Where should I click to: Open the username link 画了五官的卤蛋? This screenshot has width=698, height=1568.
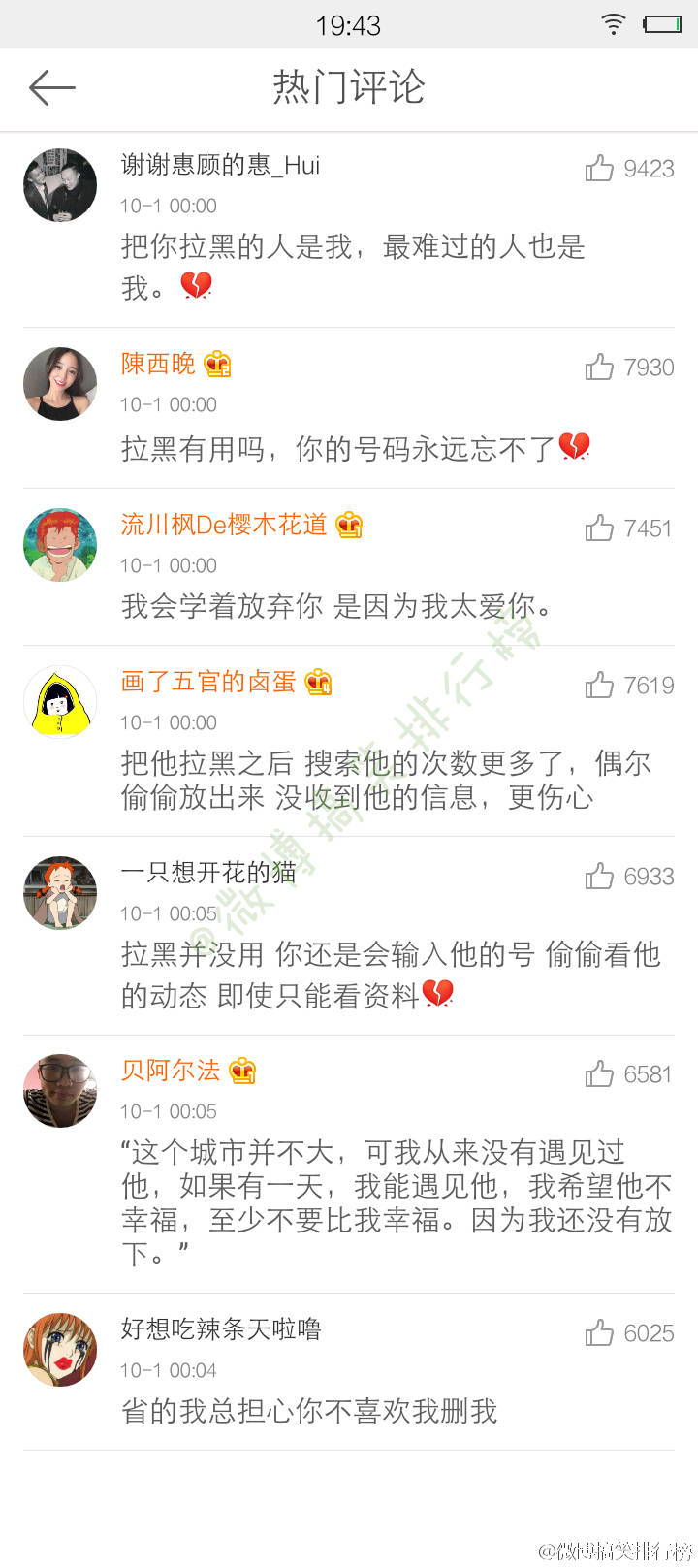(x=208, y=682)
